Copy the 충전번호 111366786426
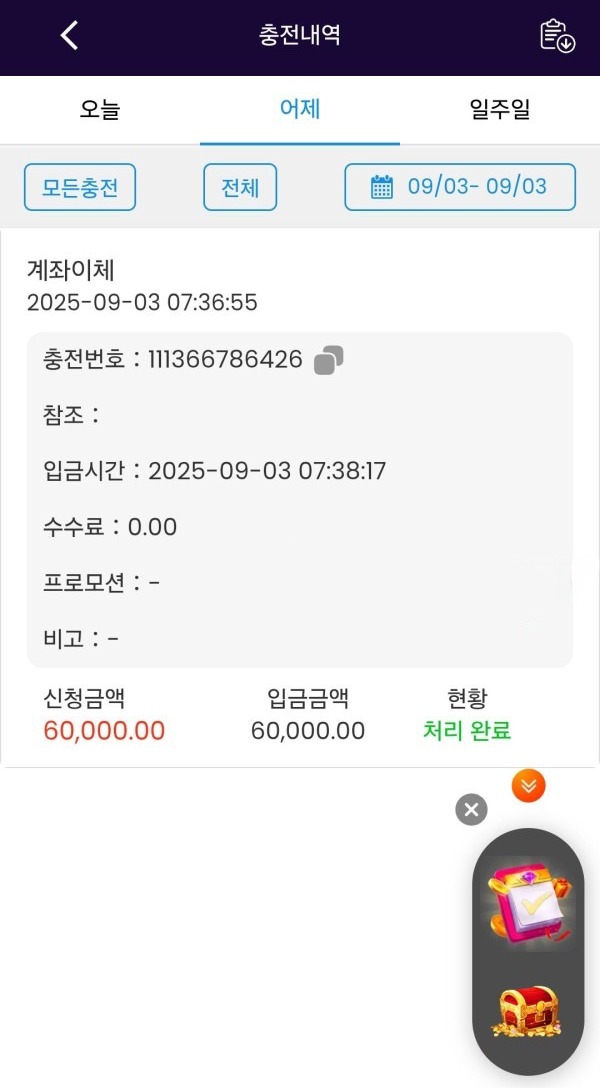Screen dimensions: 600x1088 coord(329,360)
